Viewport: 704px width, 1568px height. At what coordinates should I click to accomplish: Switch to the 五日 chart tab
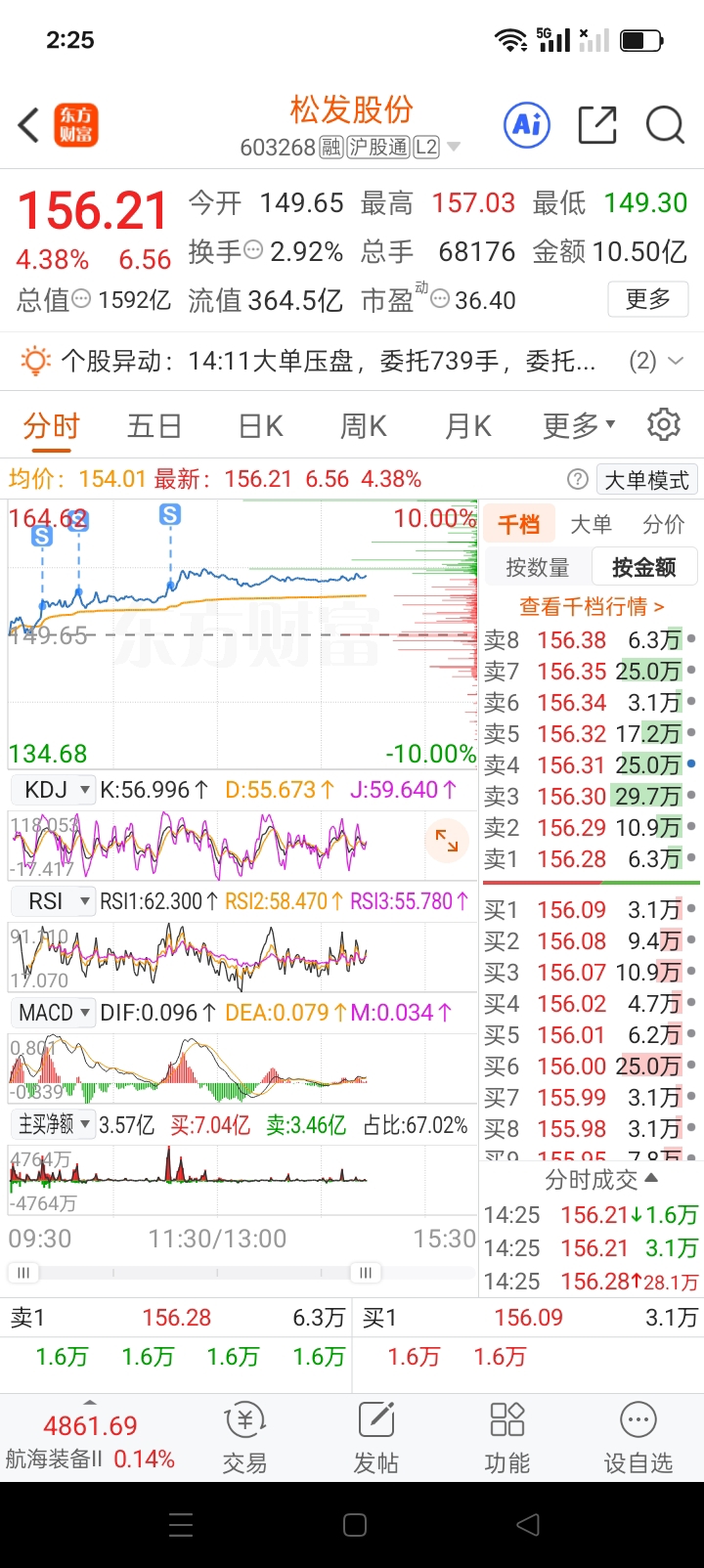pyautogui.click(x=154, y=426)
